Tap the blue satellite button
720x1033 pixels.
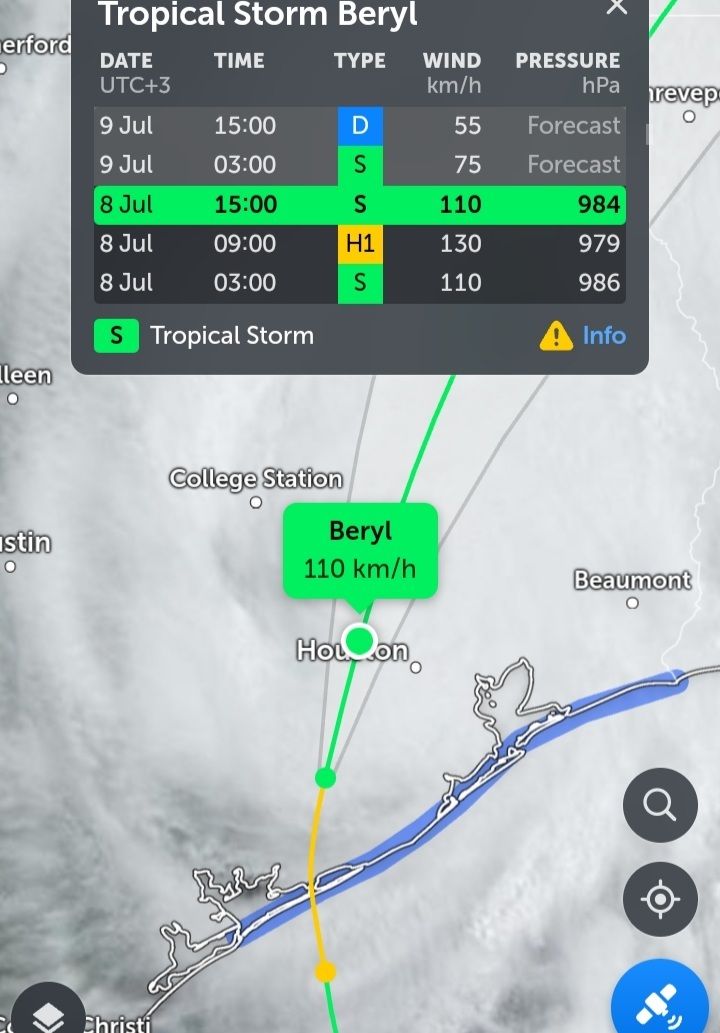(x=664, y=1002)
